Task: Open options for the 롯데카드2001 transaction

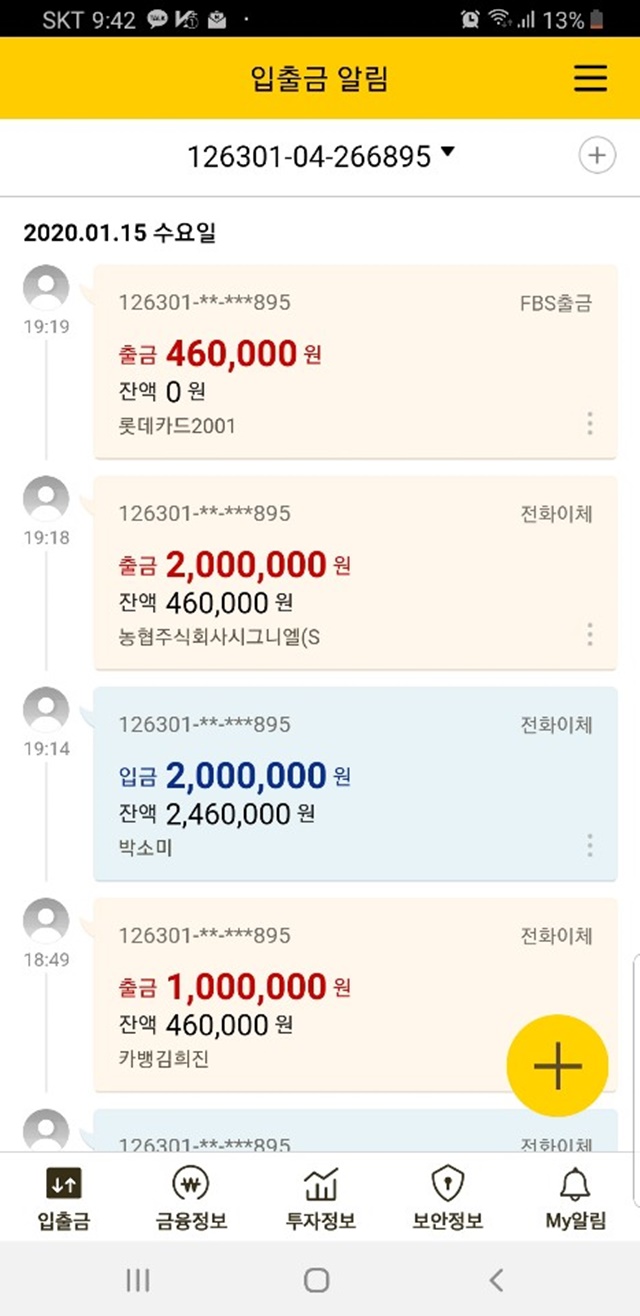Action: coord(590,423)
